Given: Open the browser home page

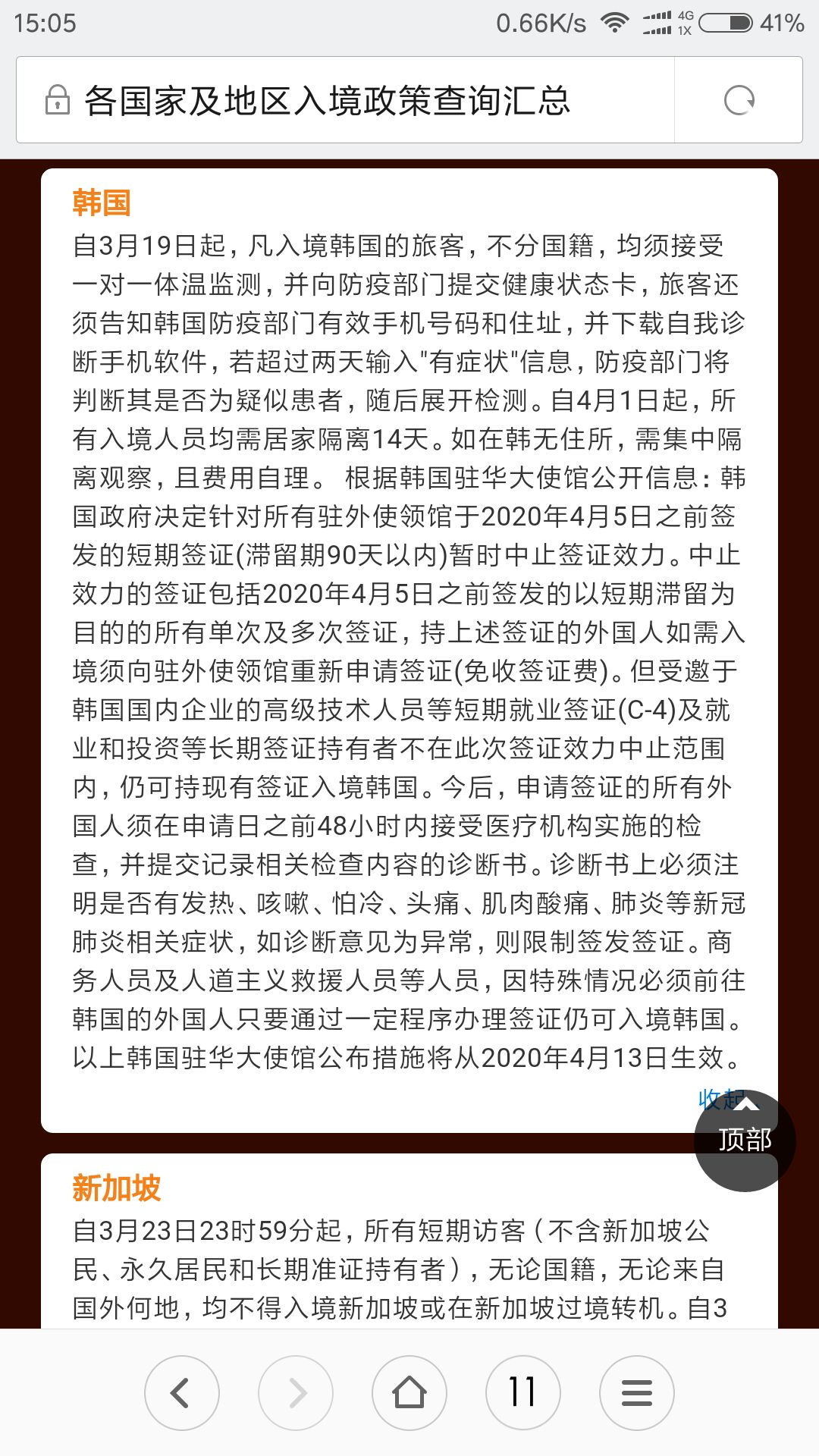Looking at the screenshot, I should (409, 1393).
